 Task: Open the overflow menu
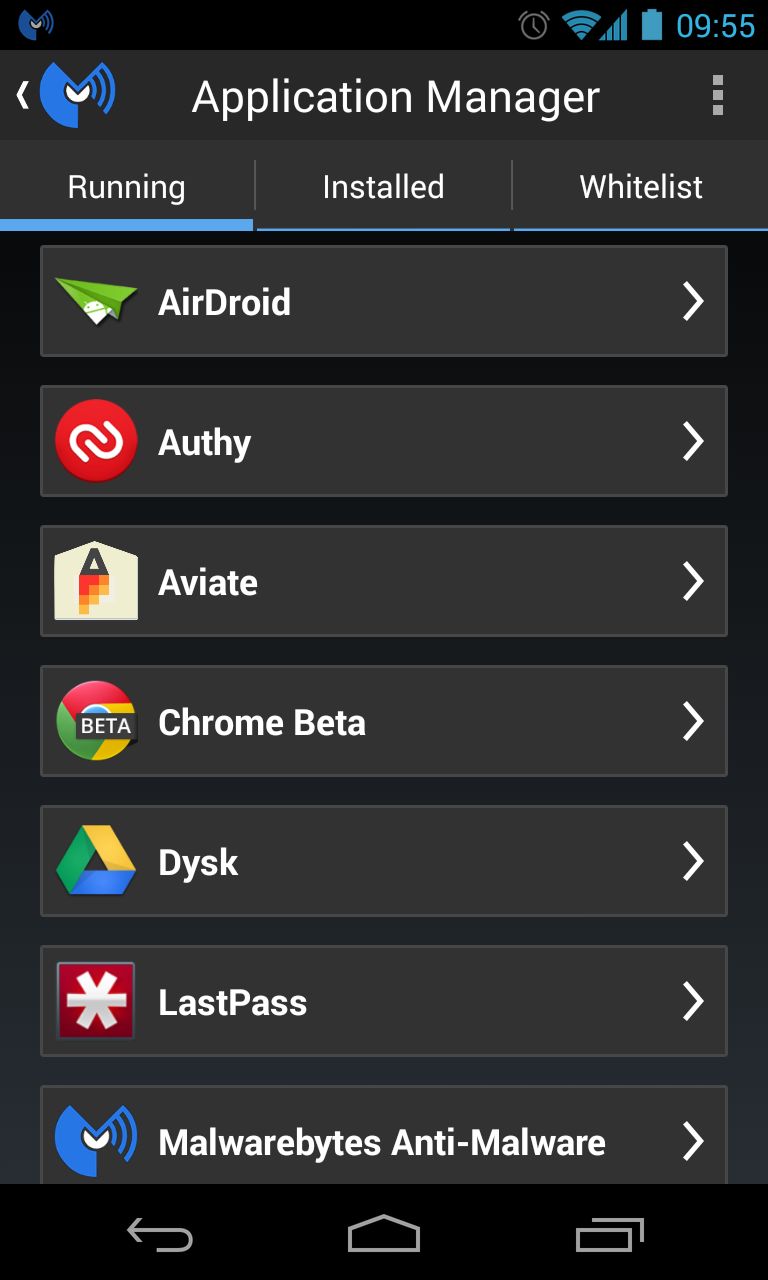[x=718, y=96]
